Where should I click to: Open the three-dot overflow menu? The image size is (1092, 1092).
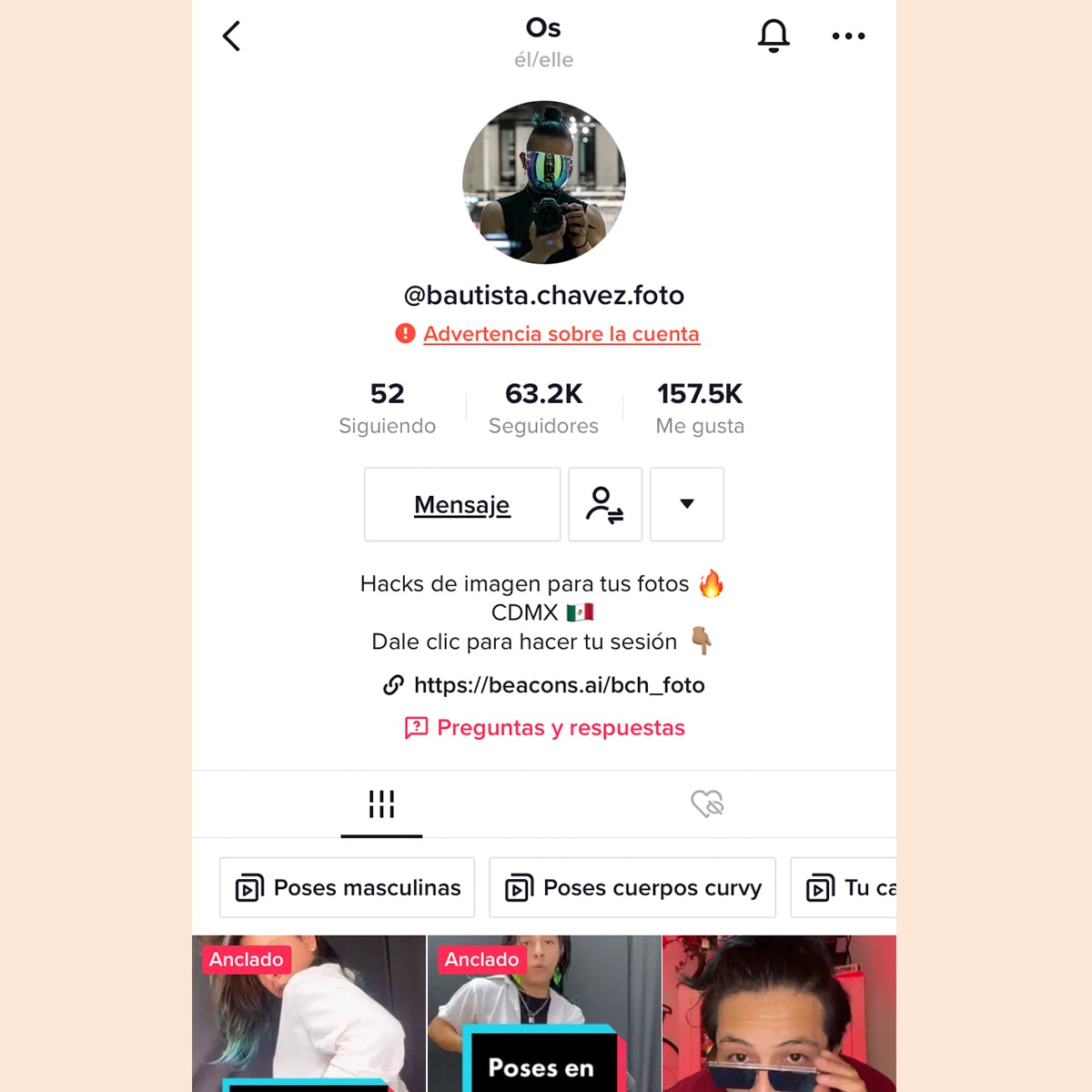click(848, 36)
